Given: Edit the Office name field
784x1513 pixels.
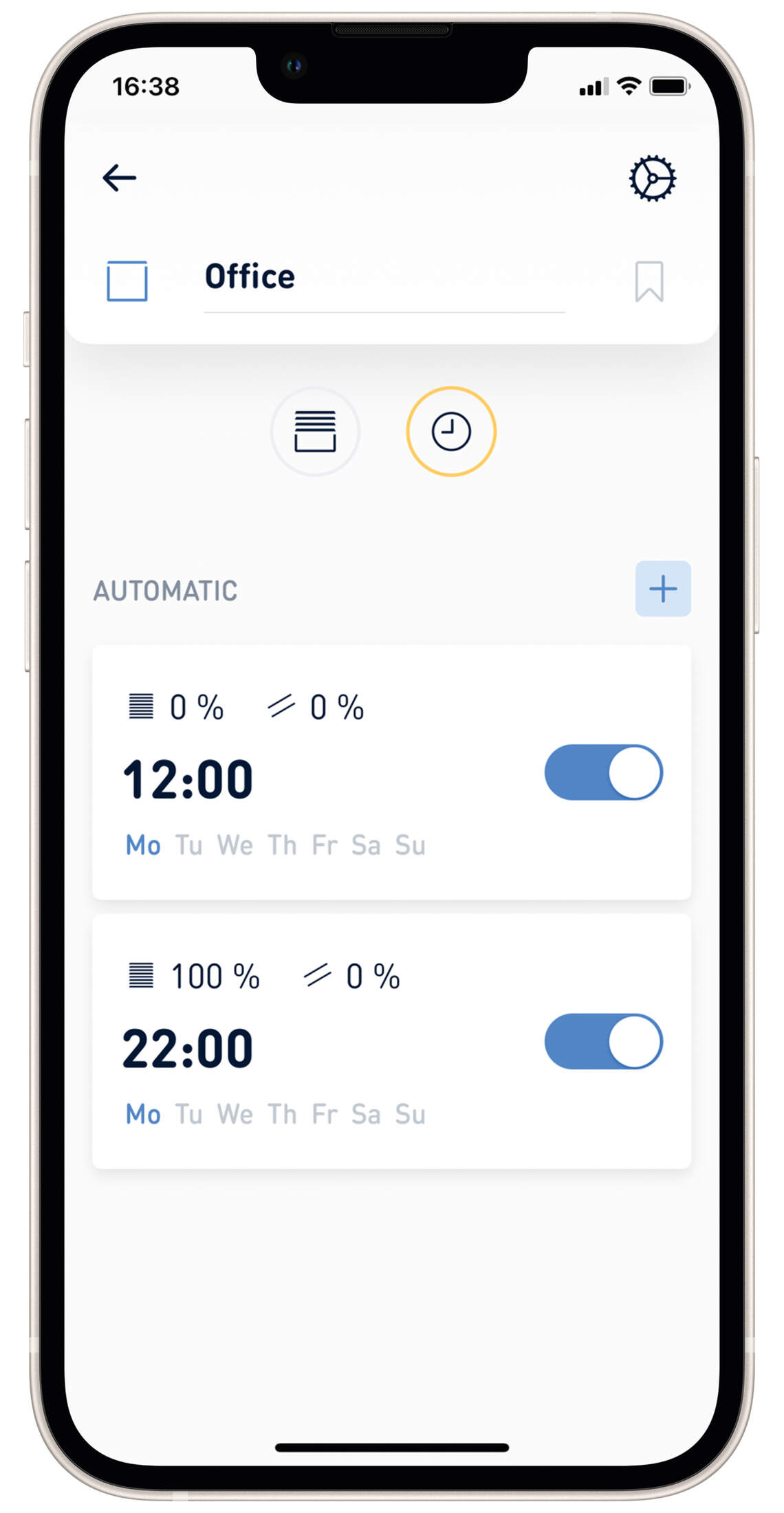Looking at the screenshot, I should [384, 278].
